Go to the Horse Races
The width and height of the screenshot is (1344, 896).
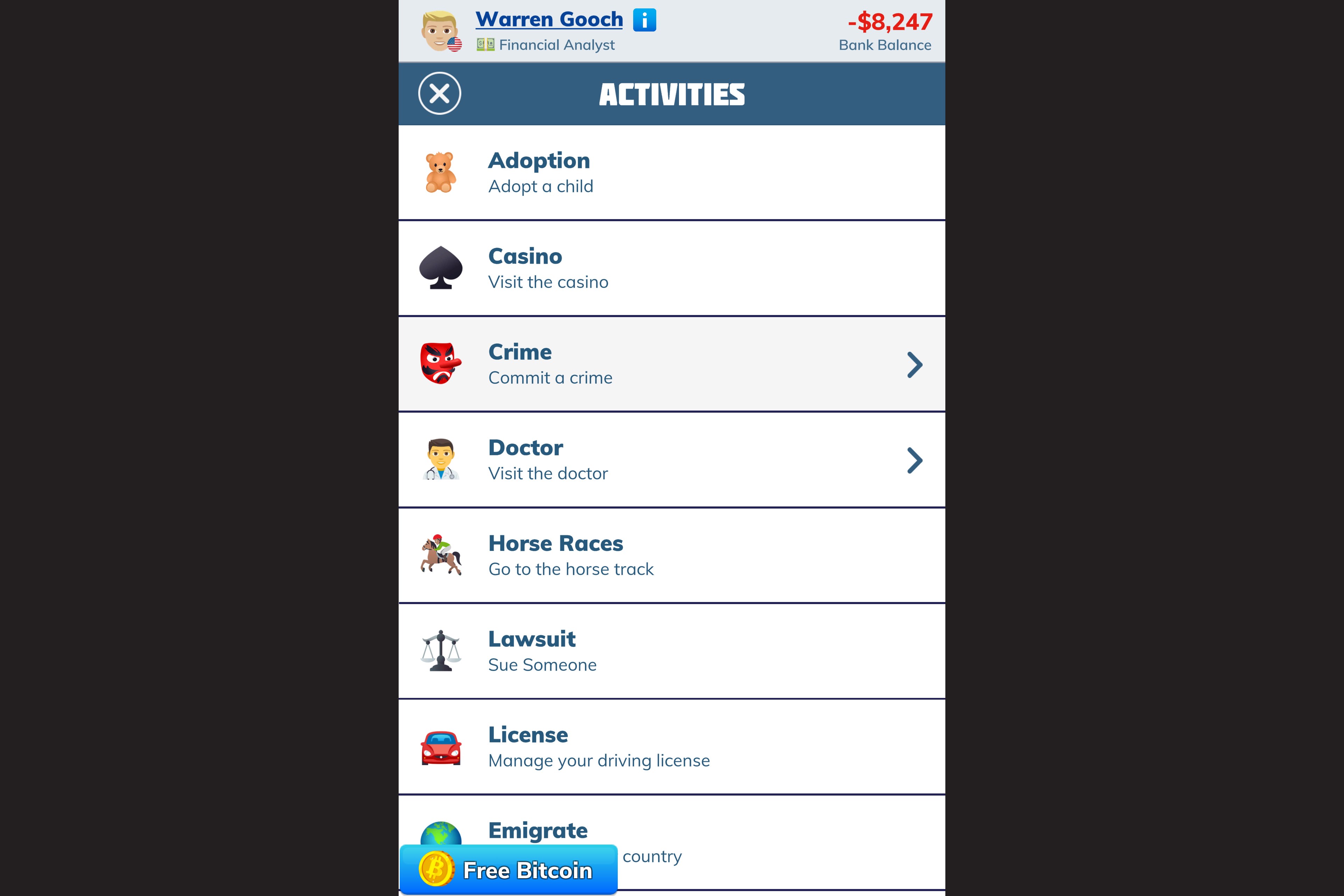671,555
